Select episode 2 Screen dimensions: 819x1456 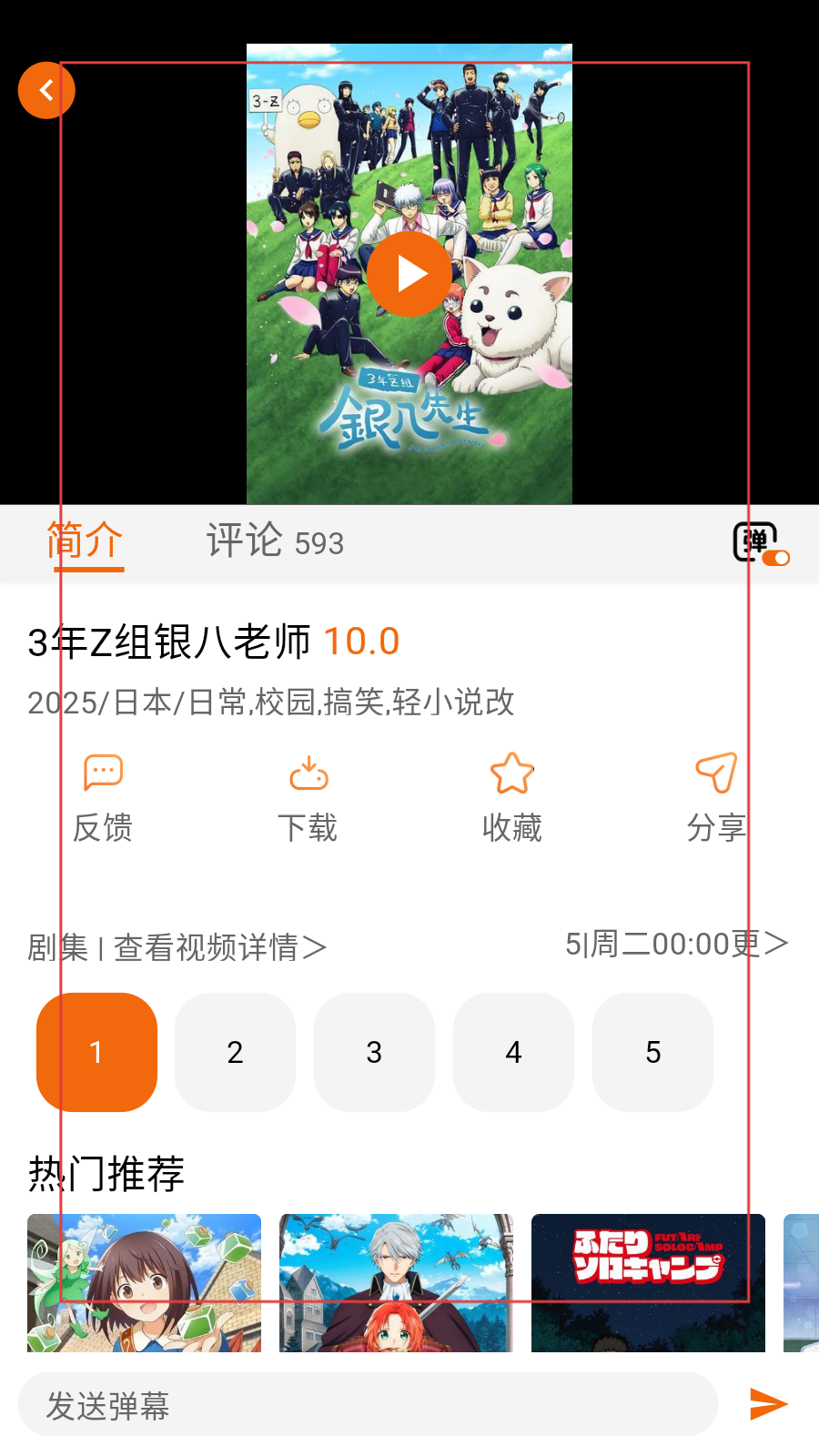pos(235,1052)
